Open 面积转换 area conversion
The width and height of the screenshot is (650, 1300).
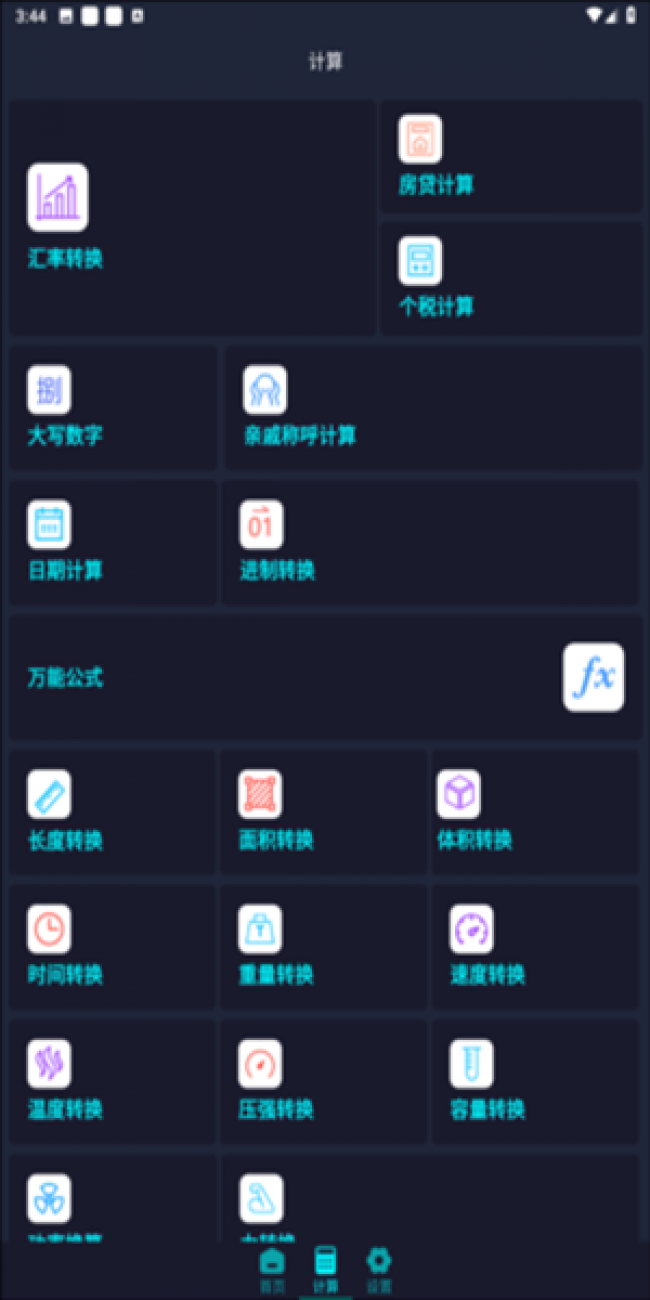(323, 812)
